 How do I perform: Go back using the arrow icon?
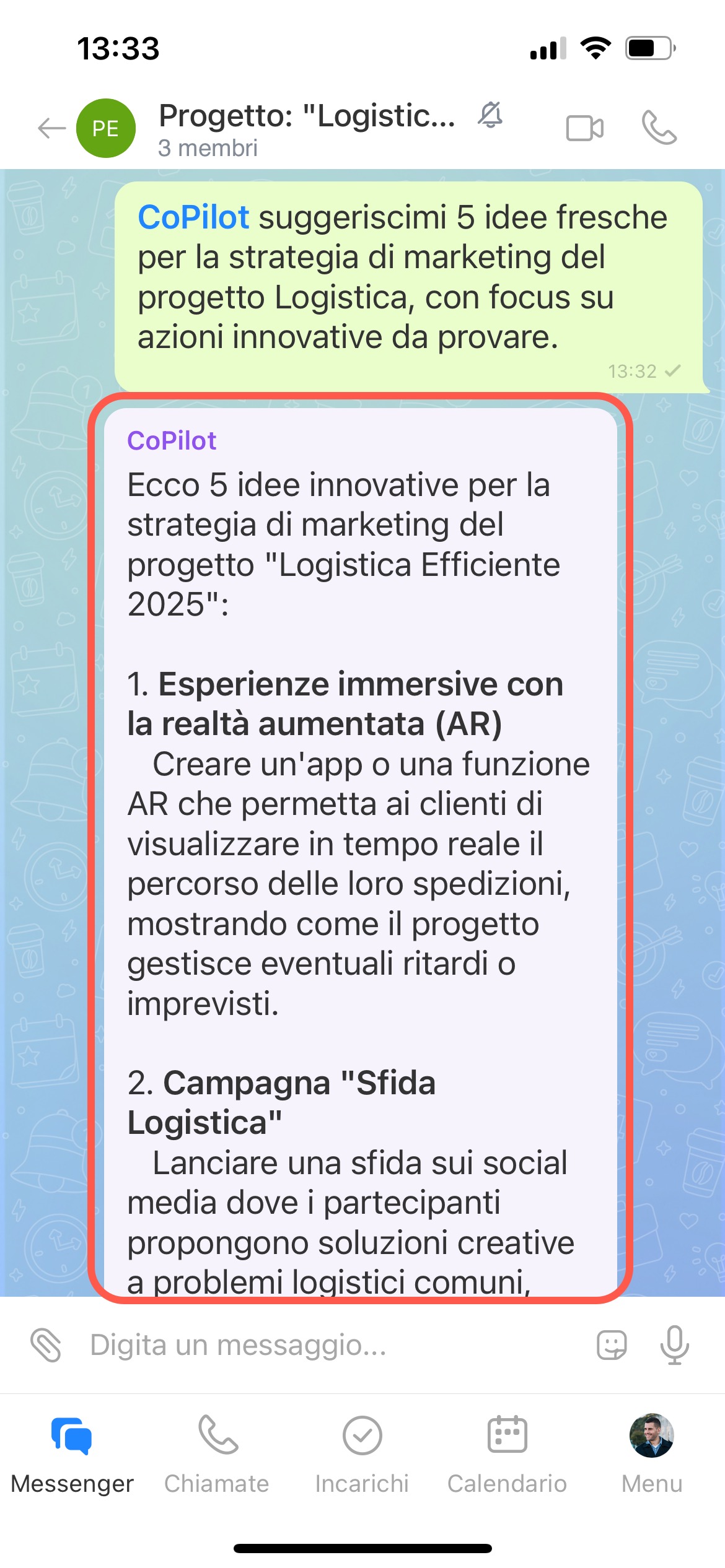(51, 128)
